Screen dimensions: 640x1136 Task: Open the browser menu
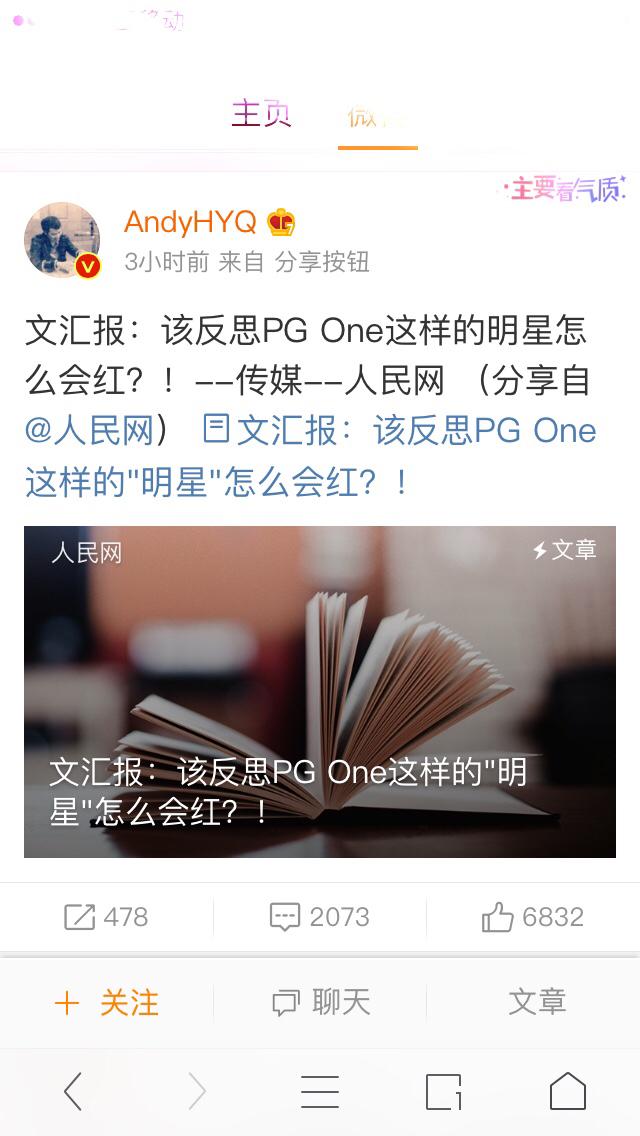320,1091
